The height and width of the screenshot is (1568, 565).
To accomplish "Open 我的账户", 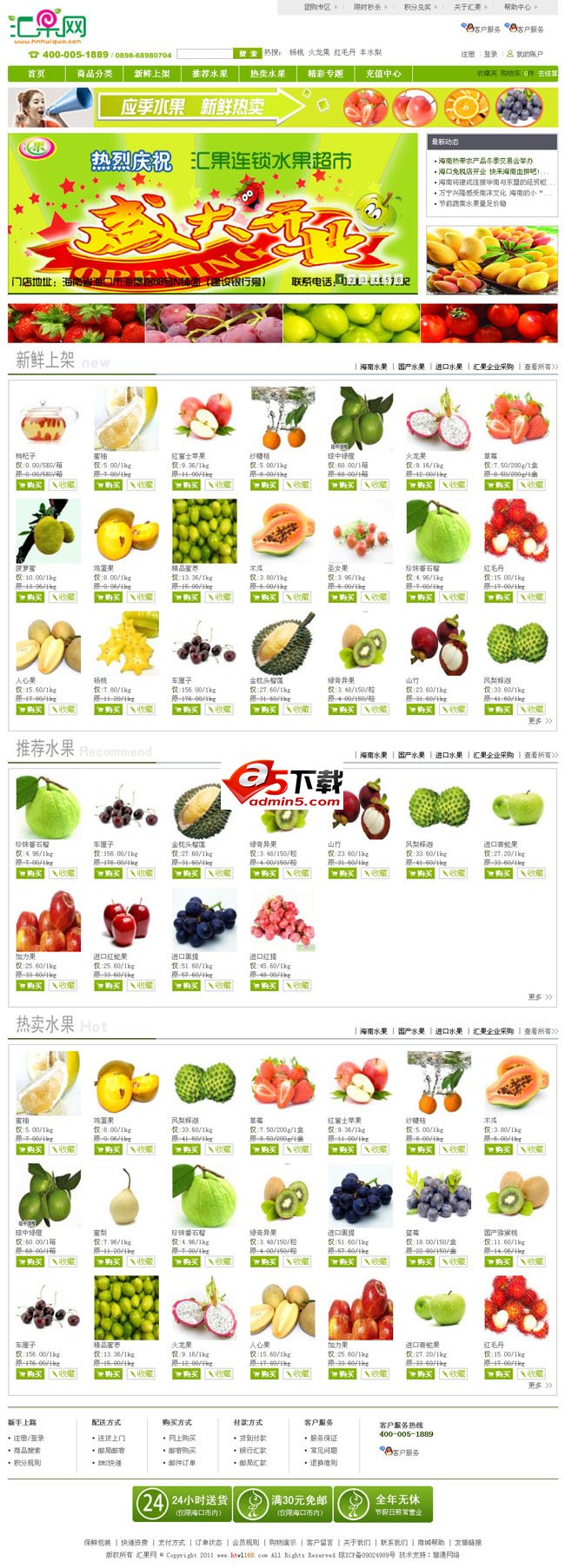I will tap(528, 54).
